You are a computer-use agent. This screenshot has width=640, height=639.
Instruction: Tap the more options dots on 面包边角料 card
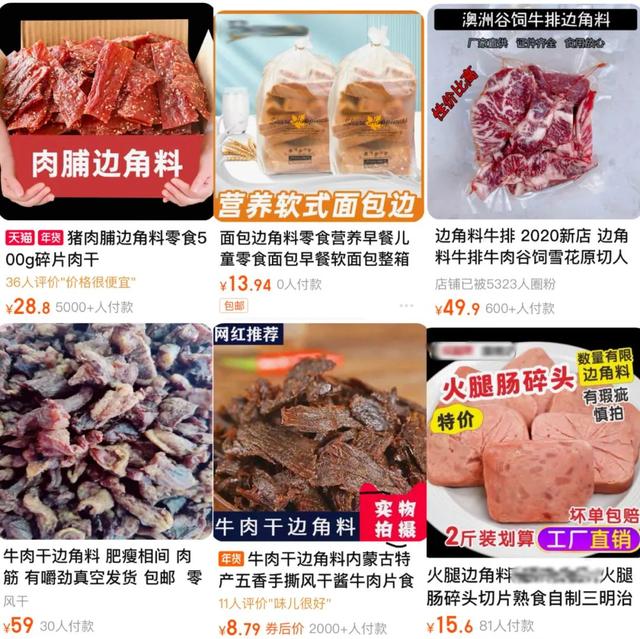pyautogui.click(x=405, y=305)
